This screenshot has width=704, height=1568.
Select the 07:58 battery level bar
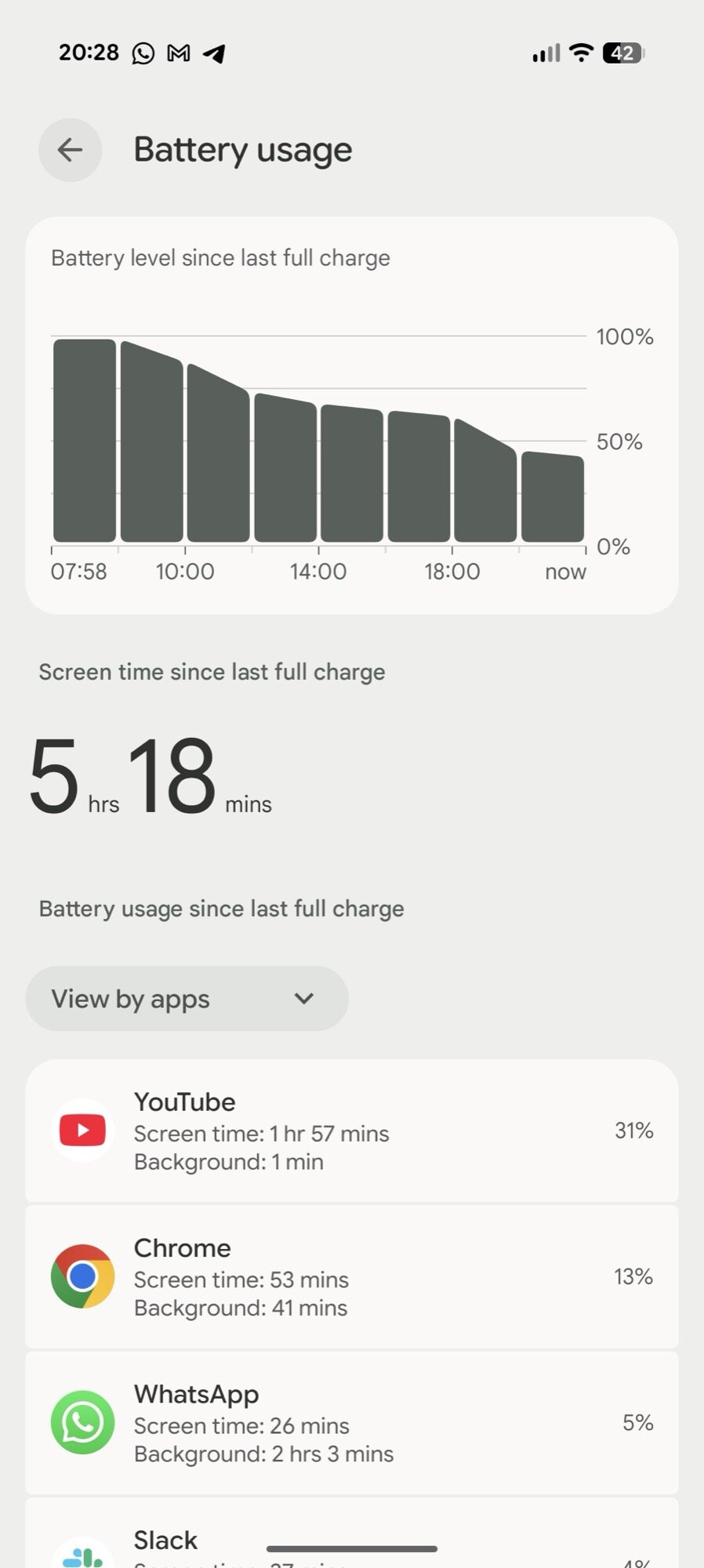[82, 439]
